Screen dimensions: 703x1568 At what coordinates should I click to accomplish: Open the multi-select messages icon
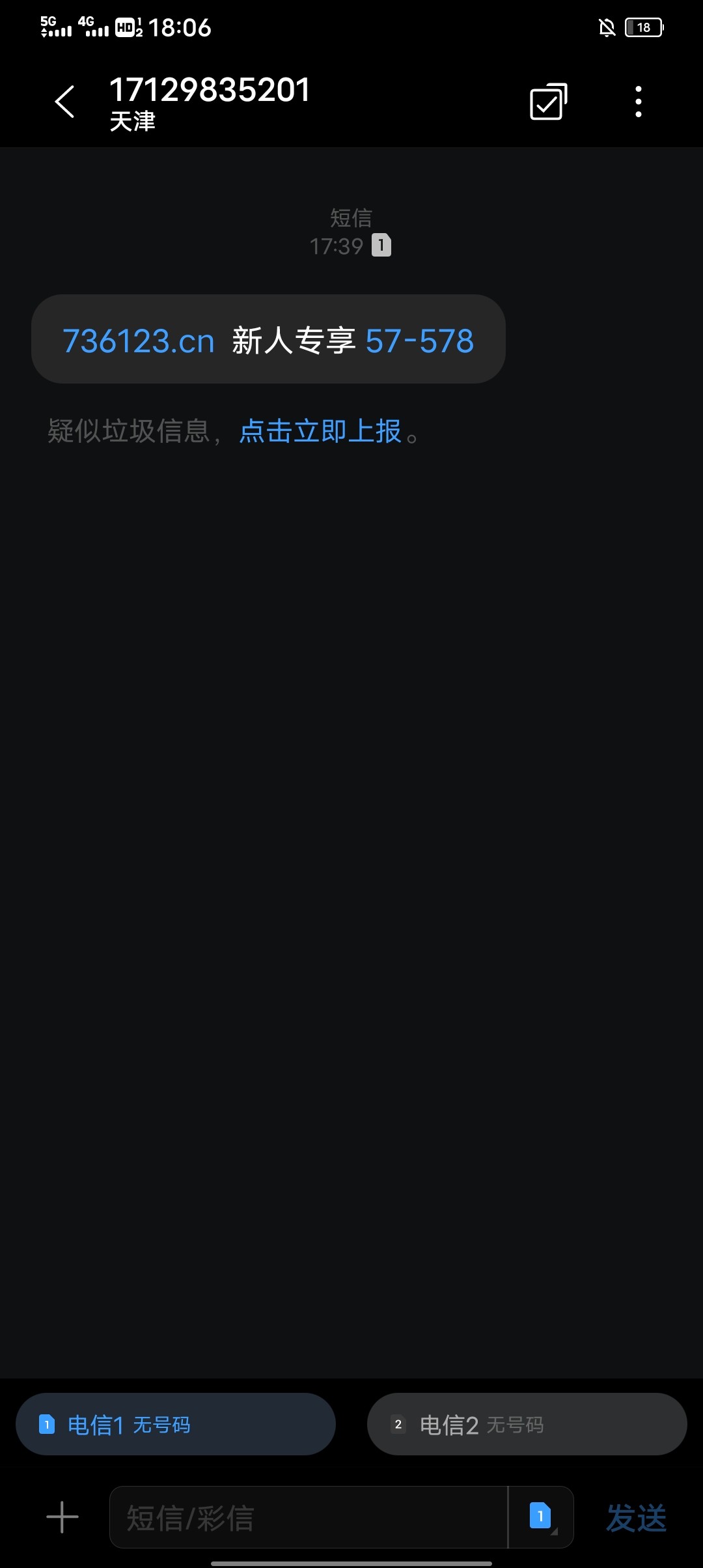coord(548,102)
